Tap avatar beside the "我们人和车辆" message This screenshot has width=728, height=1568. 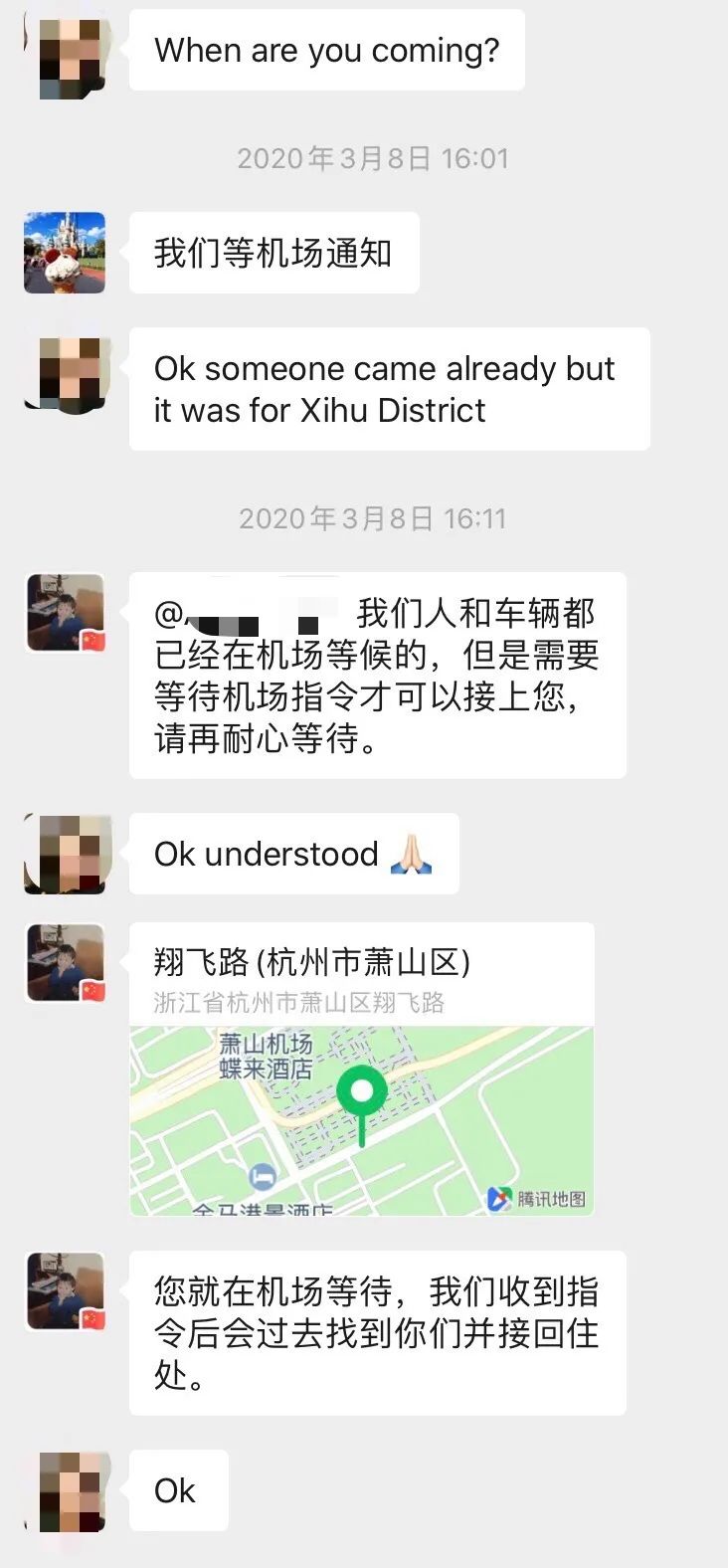point(66,613)
